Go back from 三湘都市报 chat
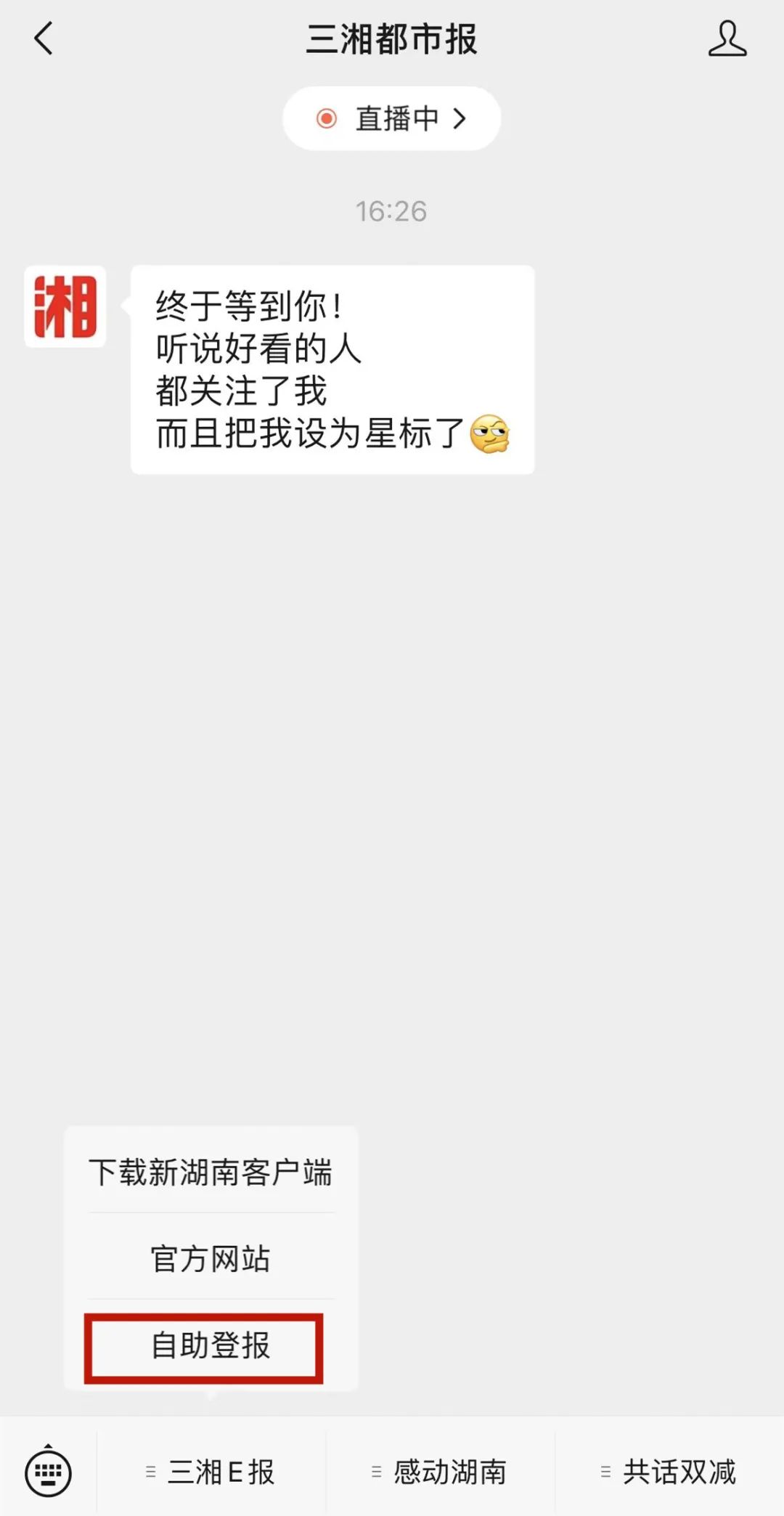This screenshot has height=1516, width=784. point(44,38)
